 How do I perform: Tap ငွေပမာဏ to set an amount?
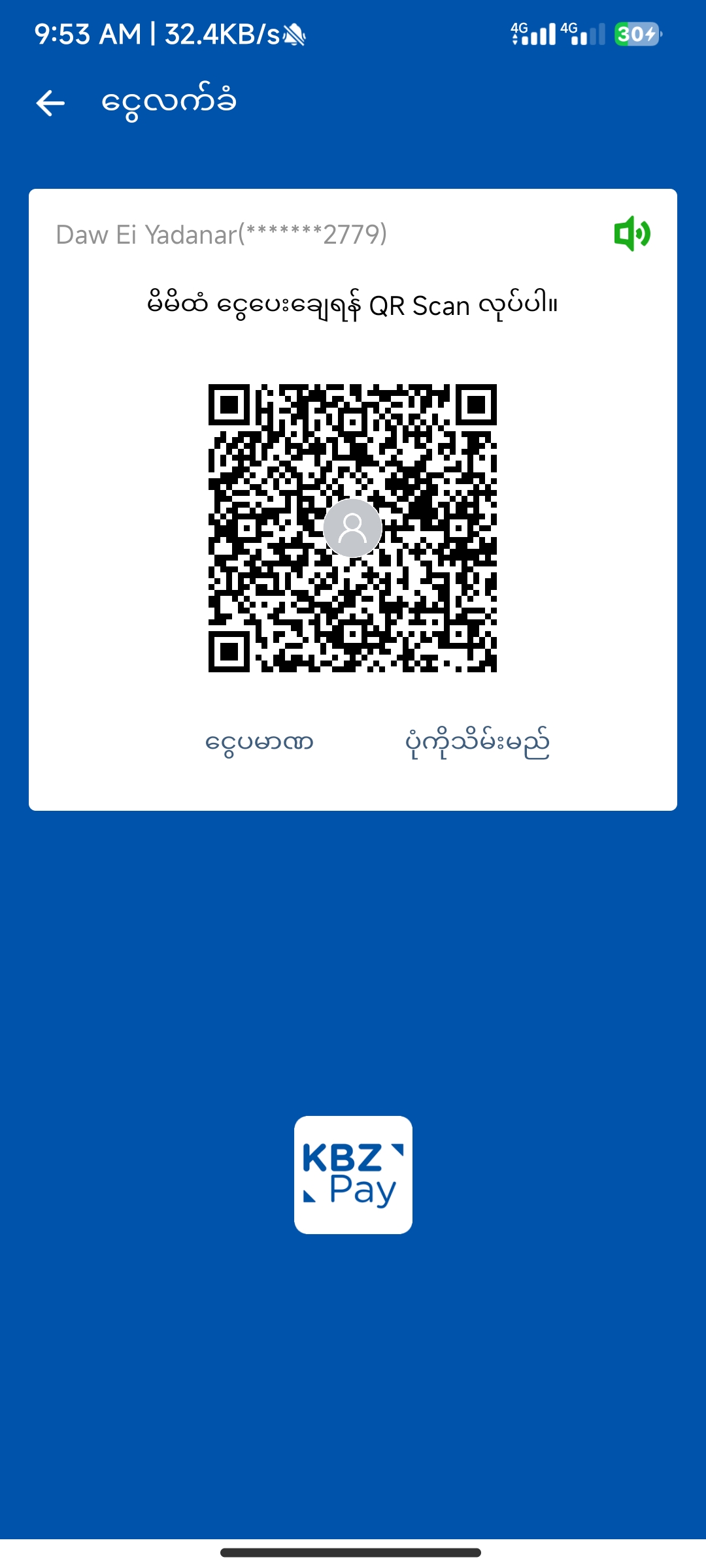point(260,743)
